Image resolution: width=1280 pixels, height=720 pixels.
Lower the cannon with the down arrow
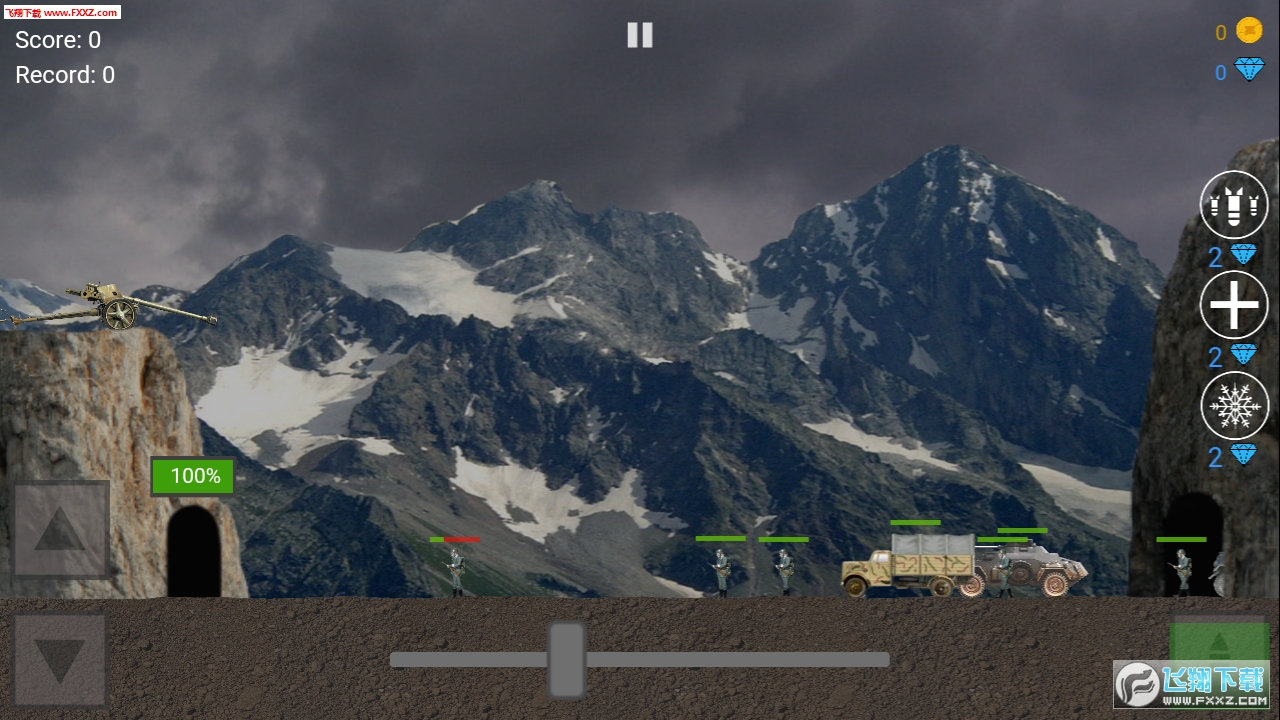[60, 661]
